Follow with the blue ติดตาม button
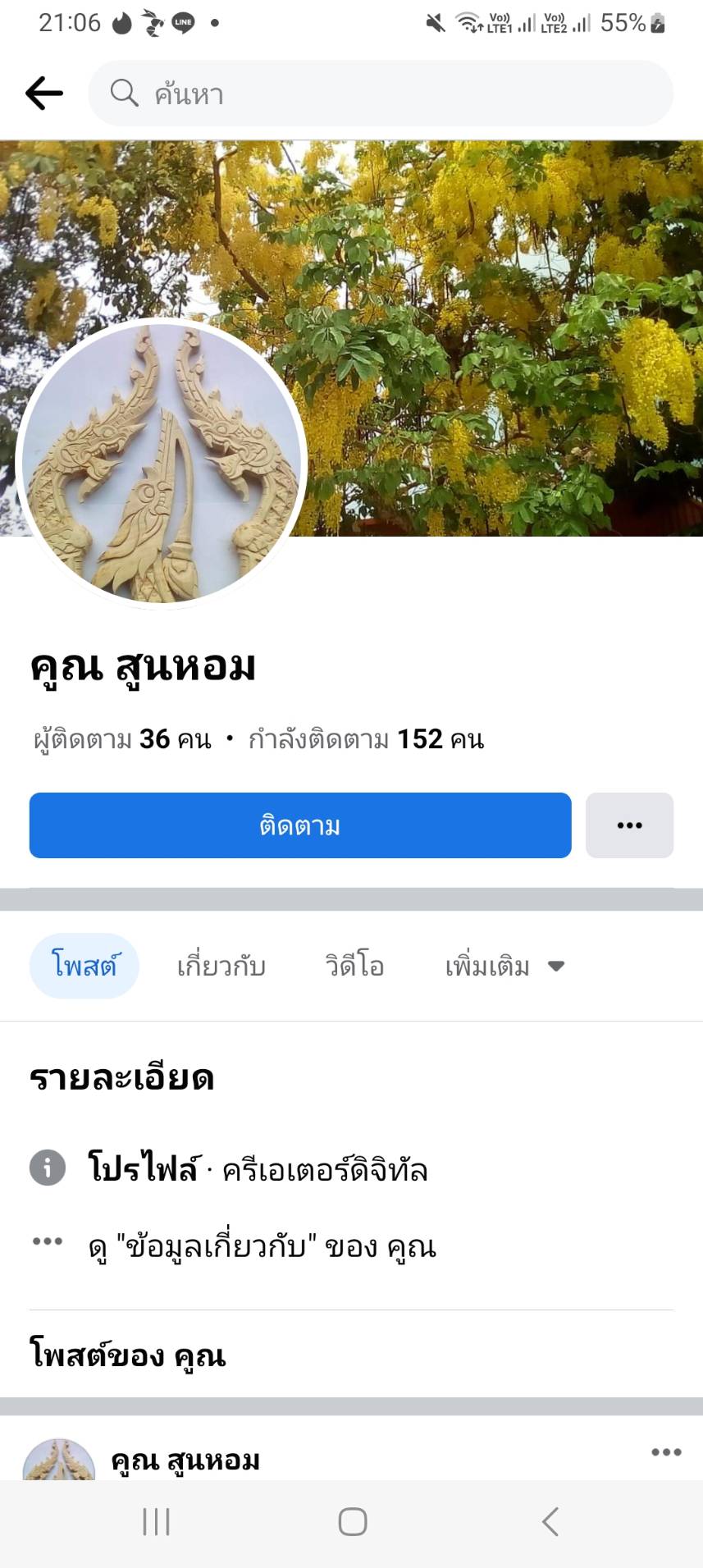Screen dimensions: 703x1568 (300, 825)
